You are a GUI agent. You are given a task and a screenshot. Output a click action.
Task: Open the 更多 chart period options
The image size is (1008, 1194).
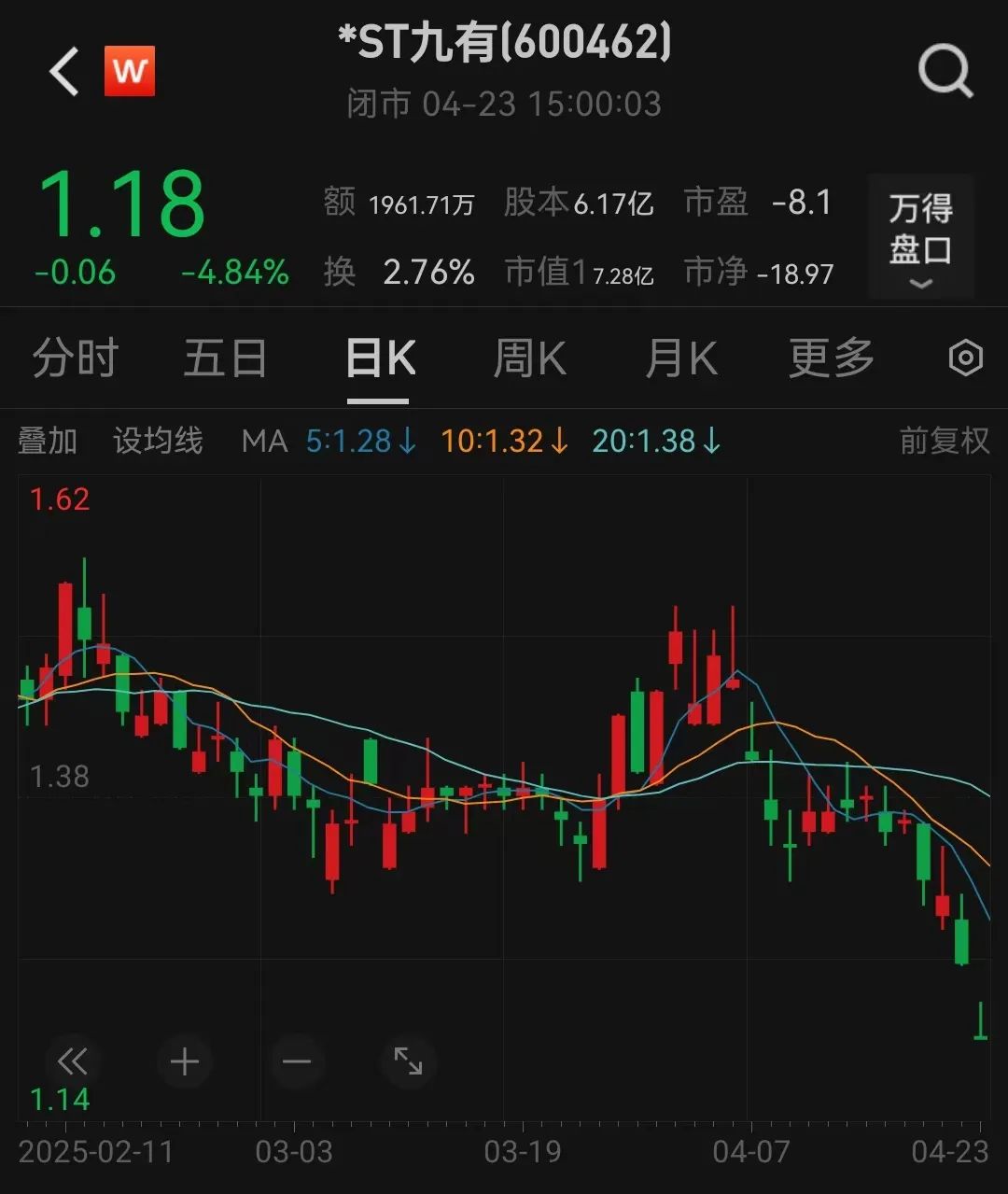pyautogui.click(x=831, y=358)
